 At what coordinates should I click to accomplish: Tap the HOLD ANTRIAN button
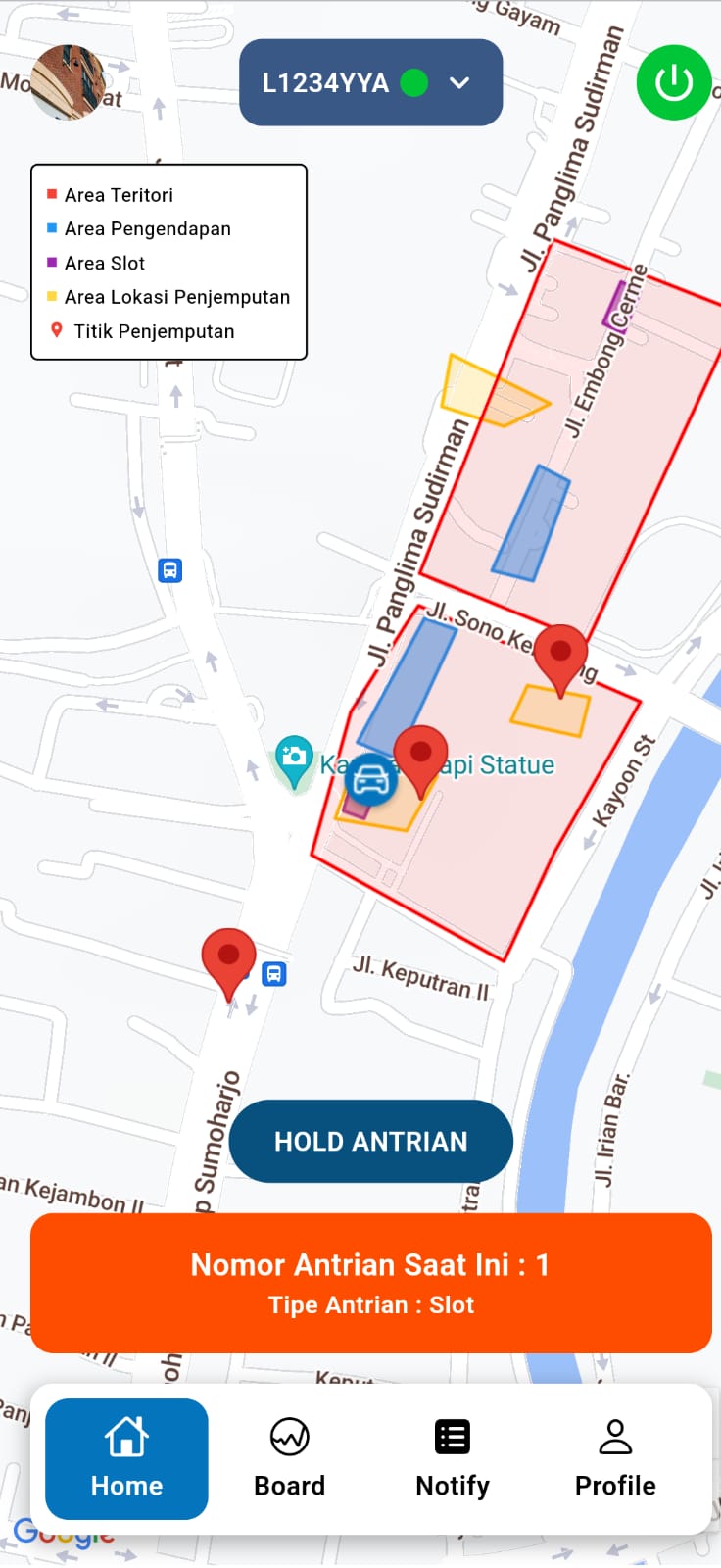pos(370,1141)
